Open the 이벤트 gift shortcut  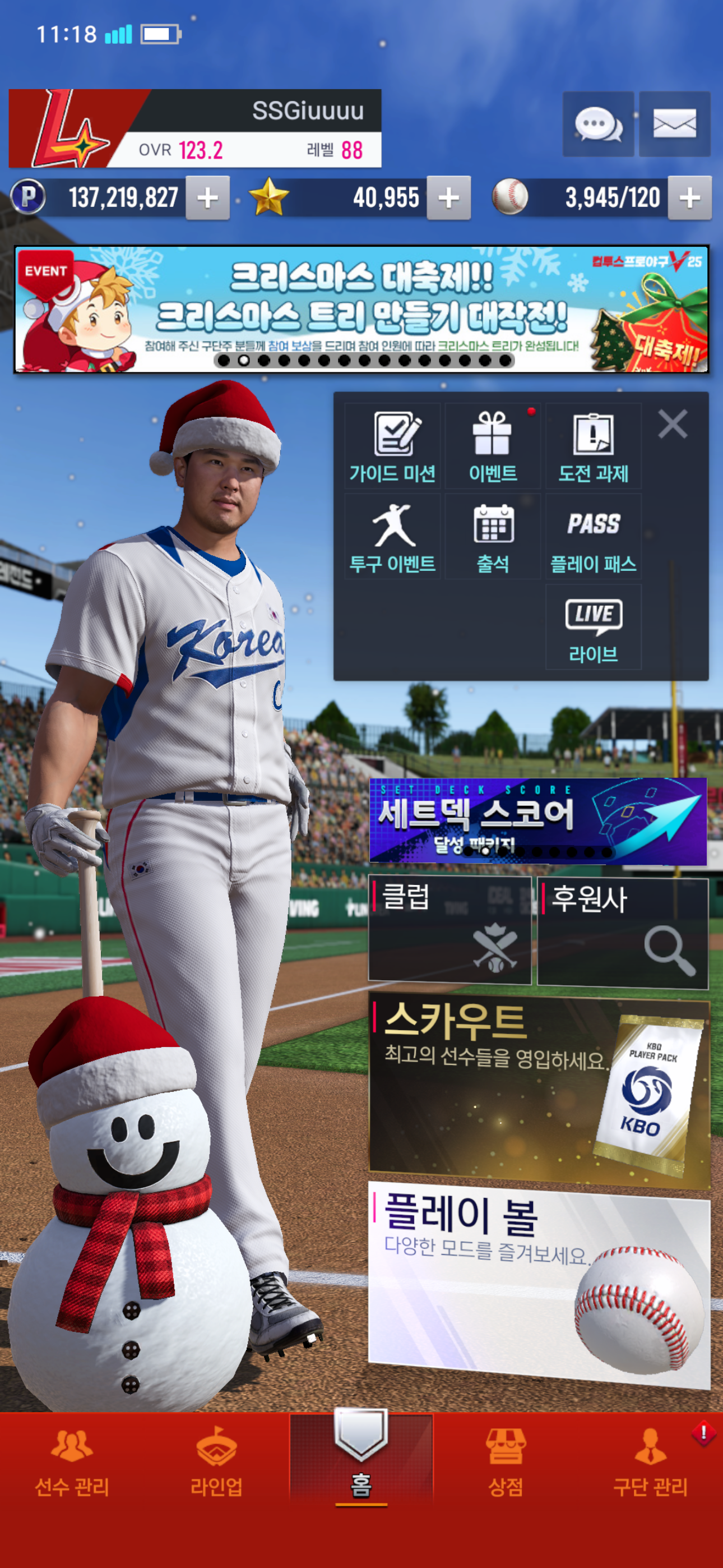click(492, 447)
